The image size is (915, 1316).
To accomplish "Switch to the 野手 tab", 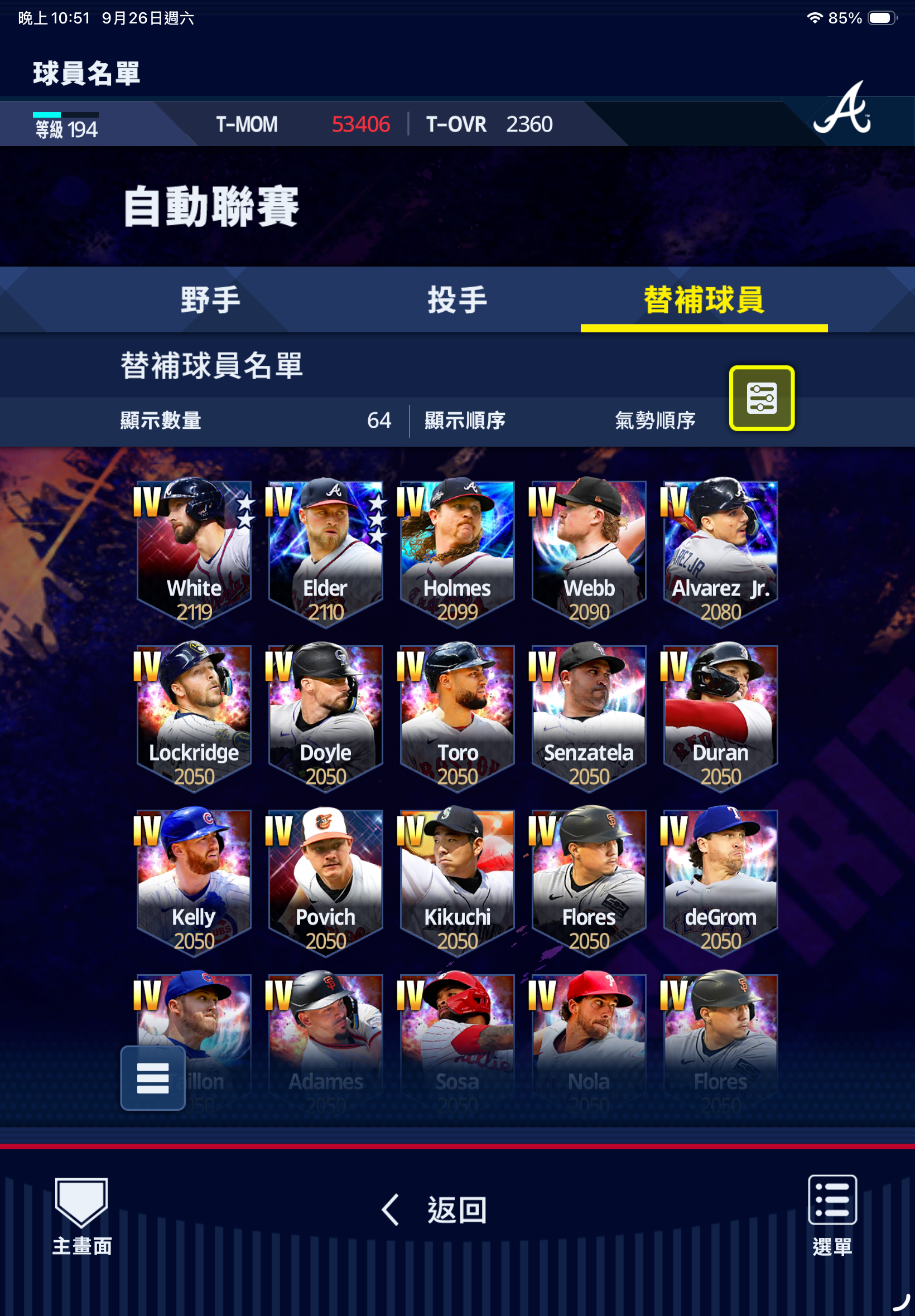I will [x=210, y=299].
